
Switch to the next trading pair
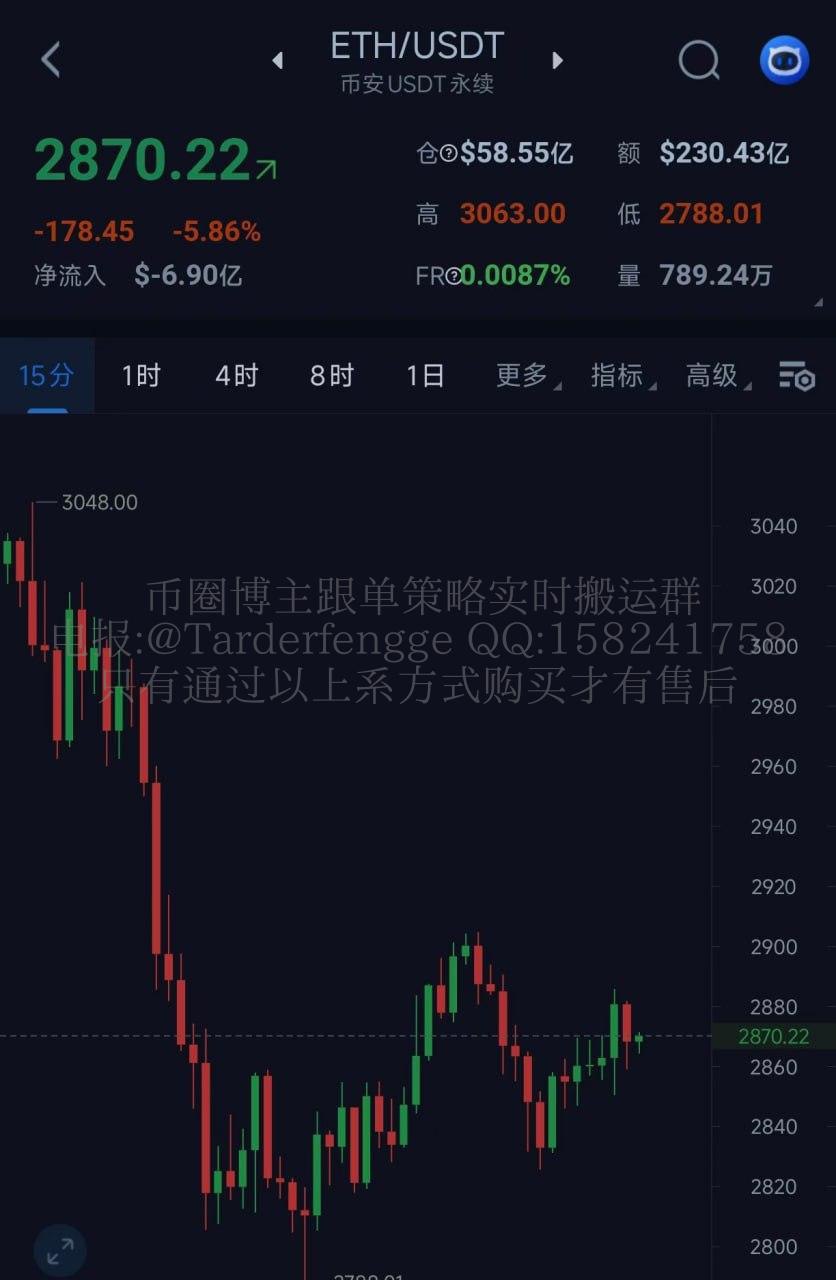(x=557, y=61)
